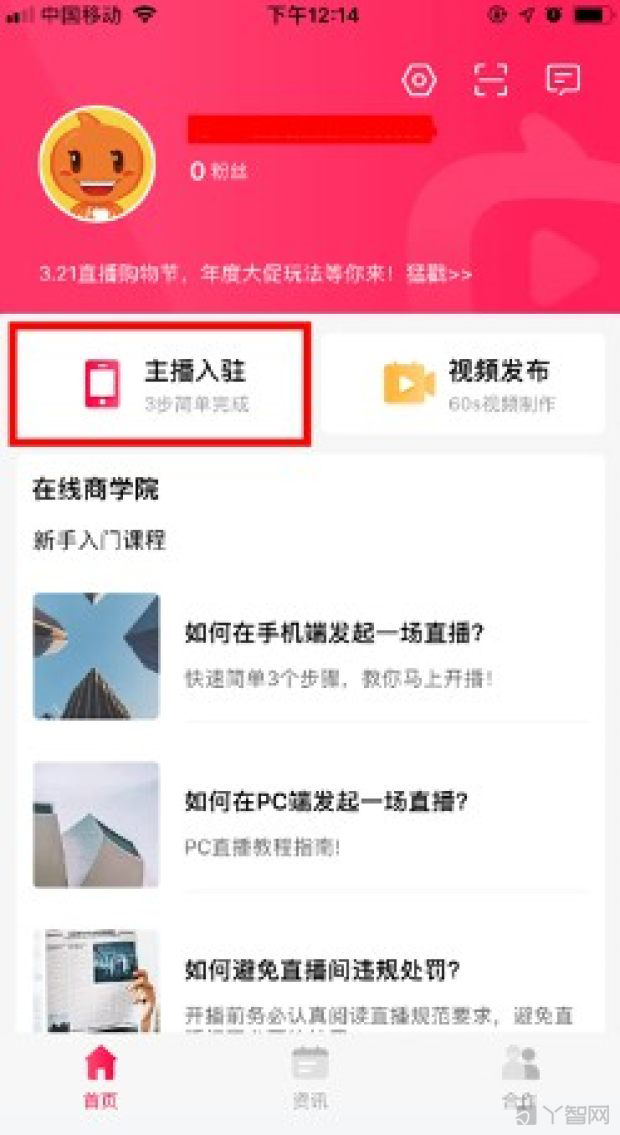Switch to the 首页 tab

coord(100,1077)
